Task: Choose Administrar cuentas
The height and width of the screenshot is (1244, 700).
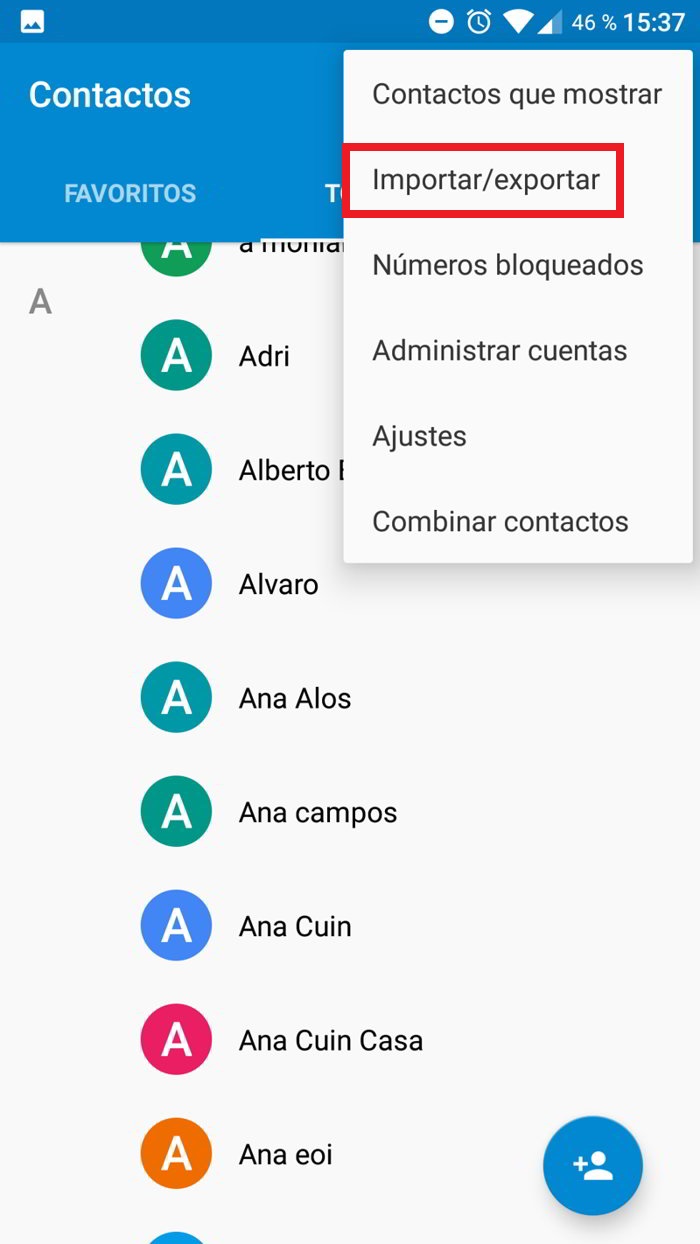Action: (499, 351)
